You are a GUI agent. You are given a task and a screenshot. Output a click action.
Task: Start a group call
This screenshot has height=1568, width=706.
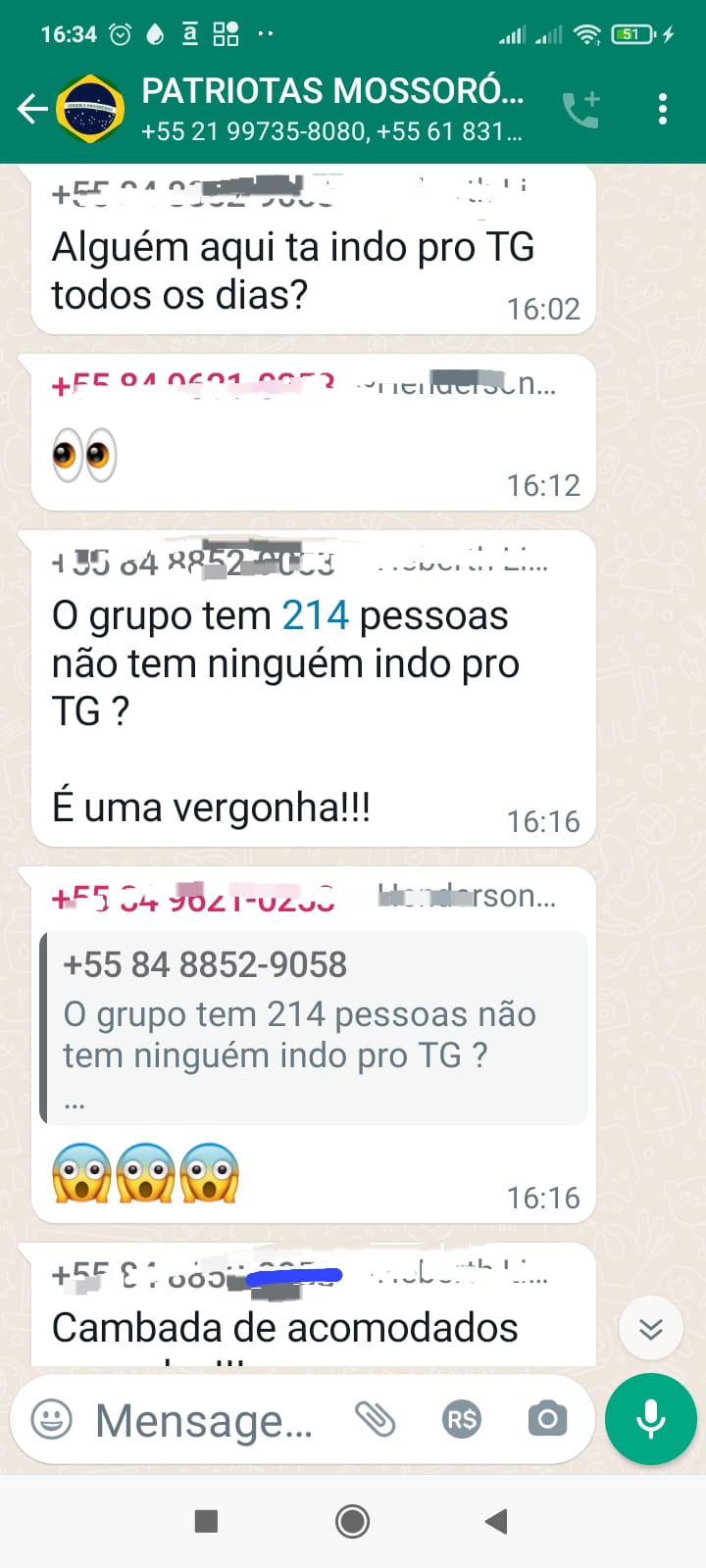point(581,110)
